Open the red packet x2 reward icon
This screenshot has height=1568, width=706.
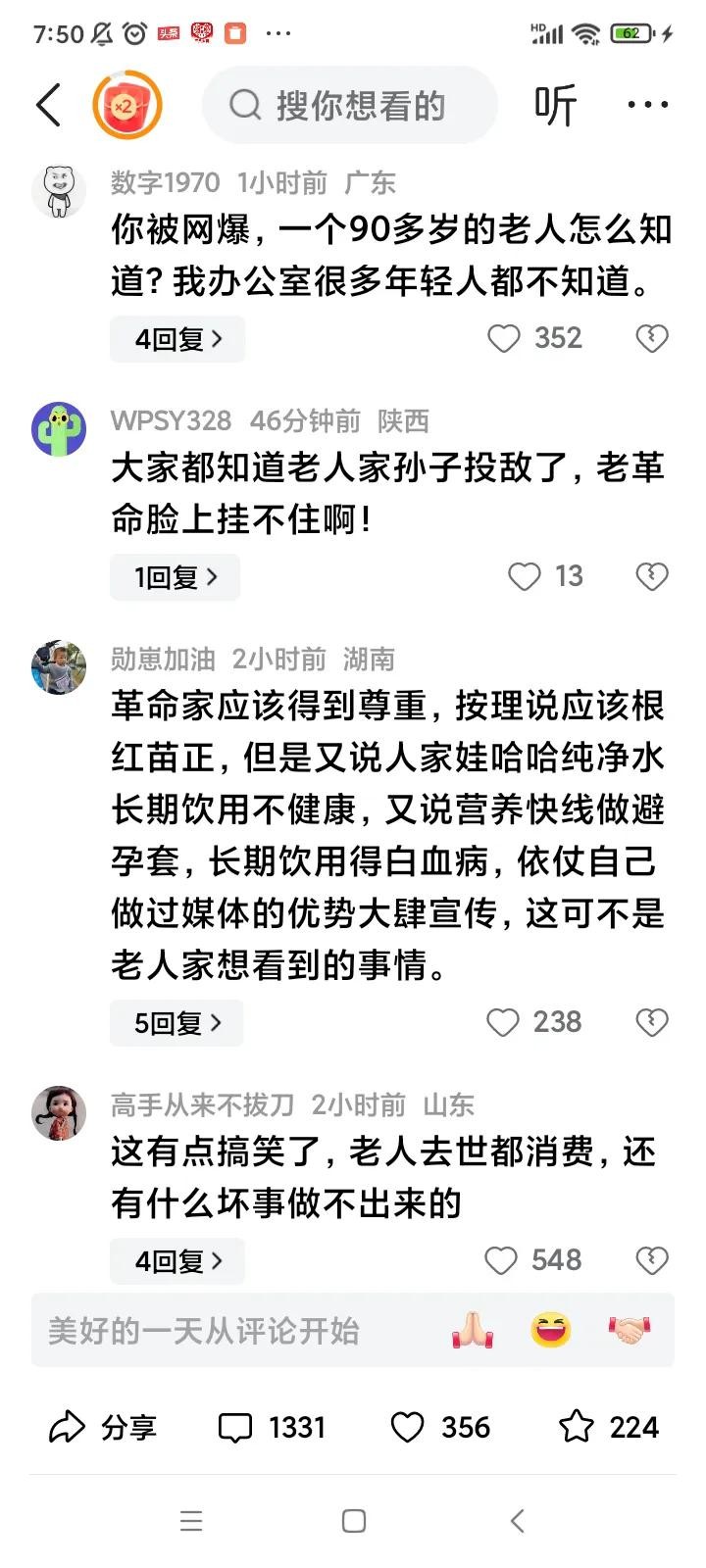(x=126, y=105)
